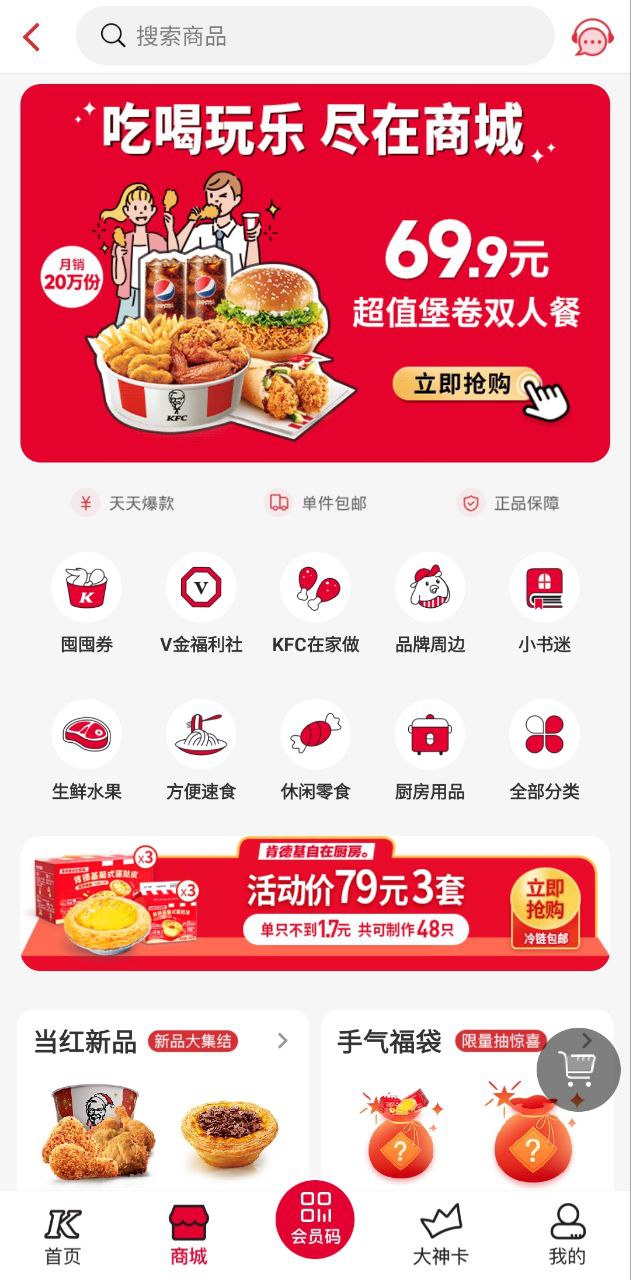Open the 搜索商品 search box
The height and width of the screenshot is (1280, 631).
(314, 37)
